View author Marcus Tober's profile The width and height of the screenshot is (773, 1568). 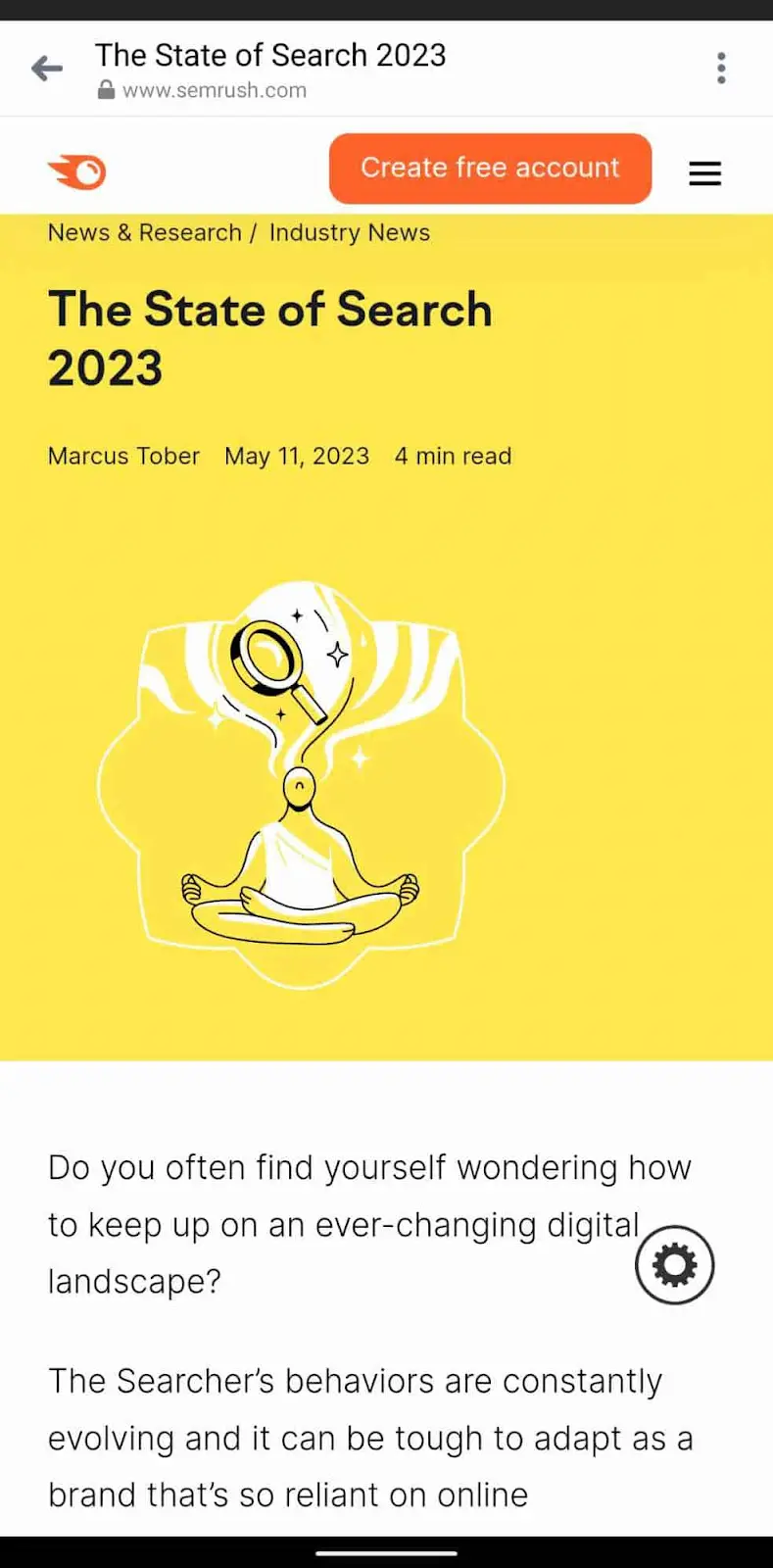(123, 457)
